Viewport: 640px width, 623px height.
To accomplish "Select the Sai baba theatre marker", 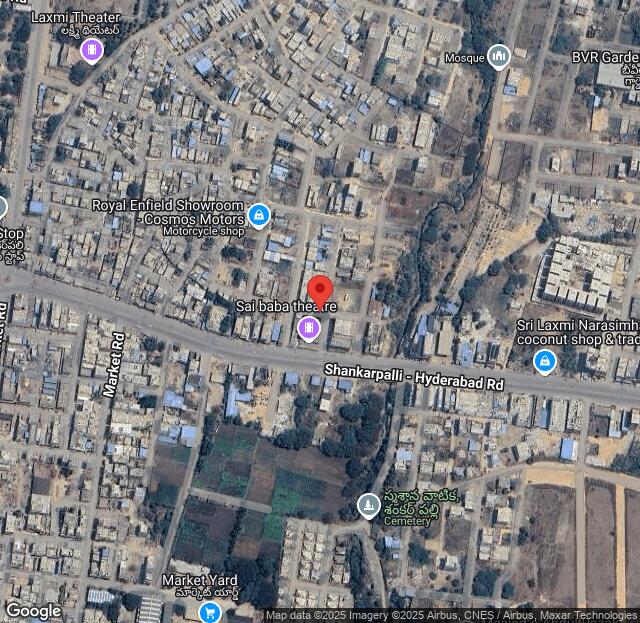I will tap(309, 328).
